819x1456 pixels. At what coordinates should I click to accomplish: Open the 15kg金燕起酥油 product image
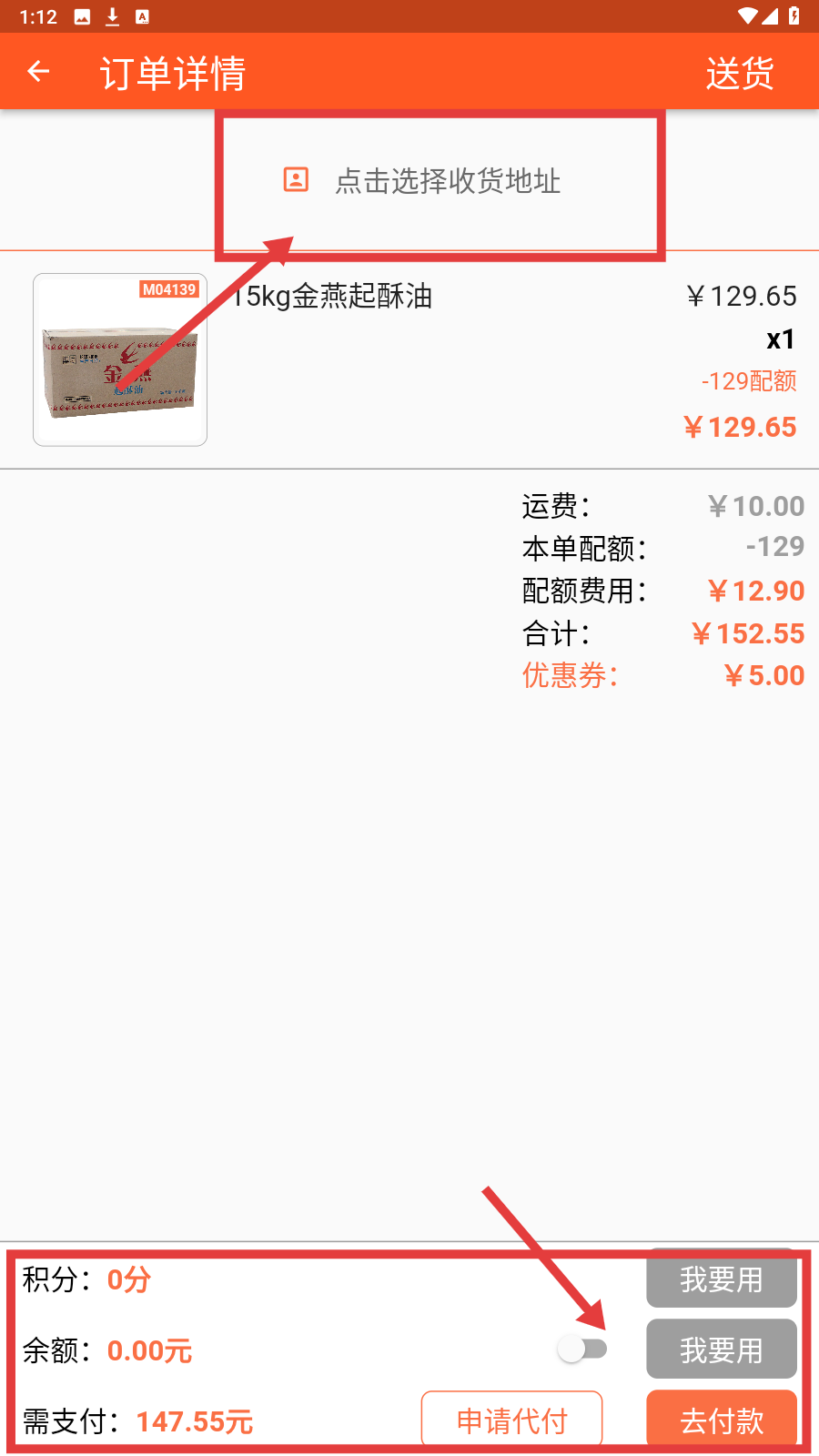coord(120,360)
